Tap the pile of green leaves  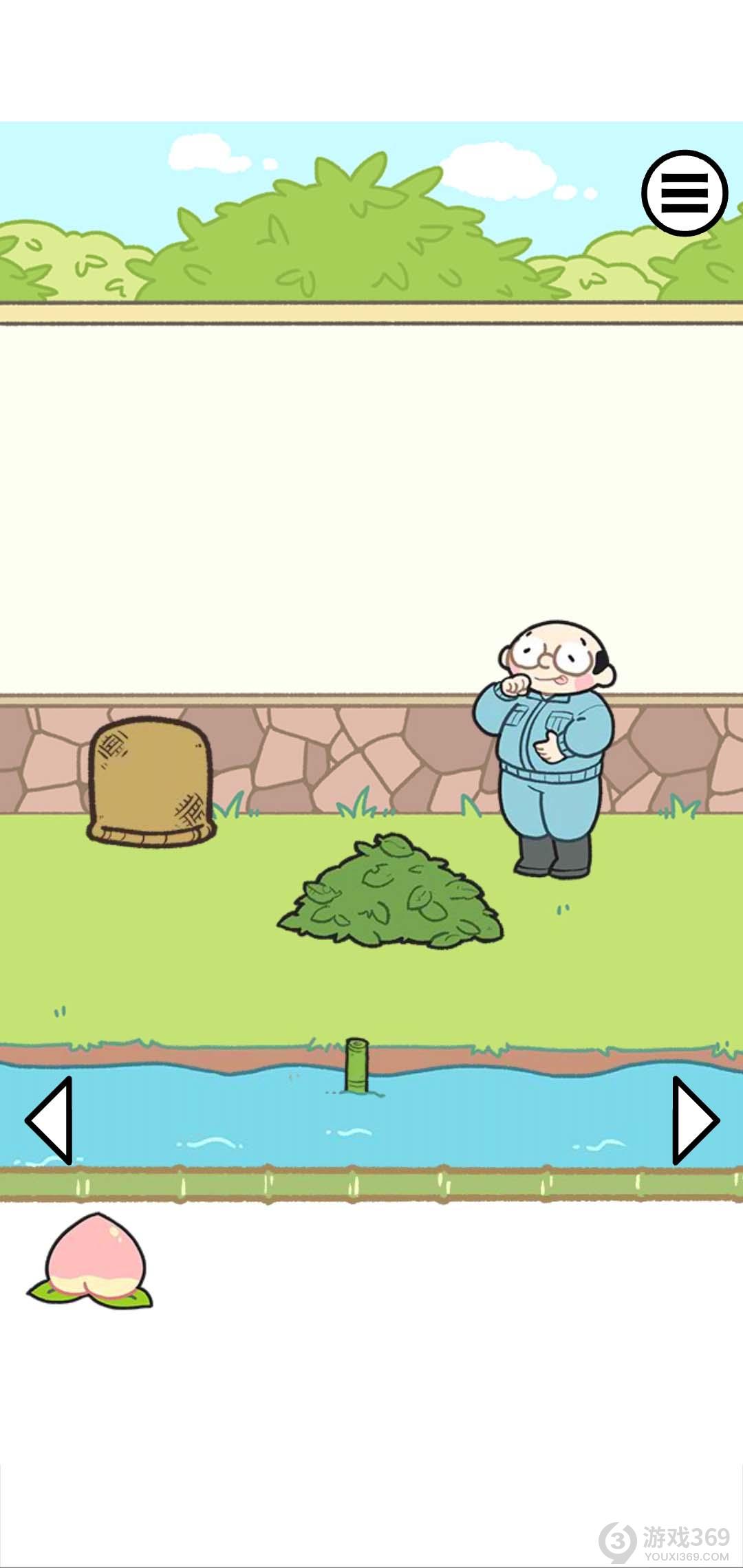point(391,893)
